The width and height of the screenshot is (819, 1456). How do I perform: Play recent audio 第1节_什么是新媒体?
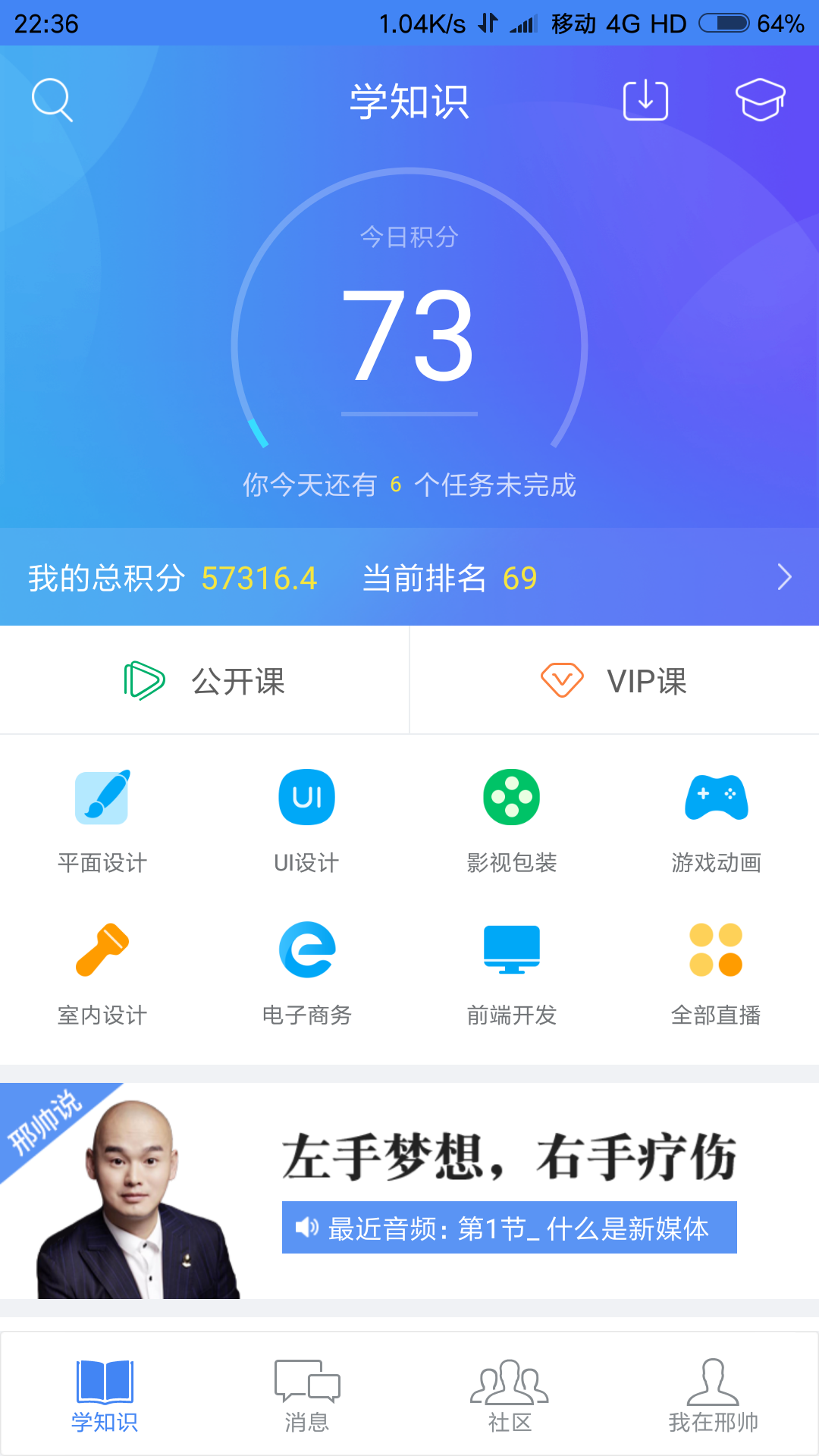(509, 1228)
